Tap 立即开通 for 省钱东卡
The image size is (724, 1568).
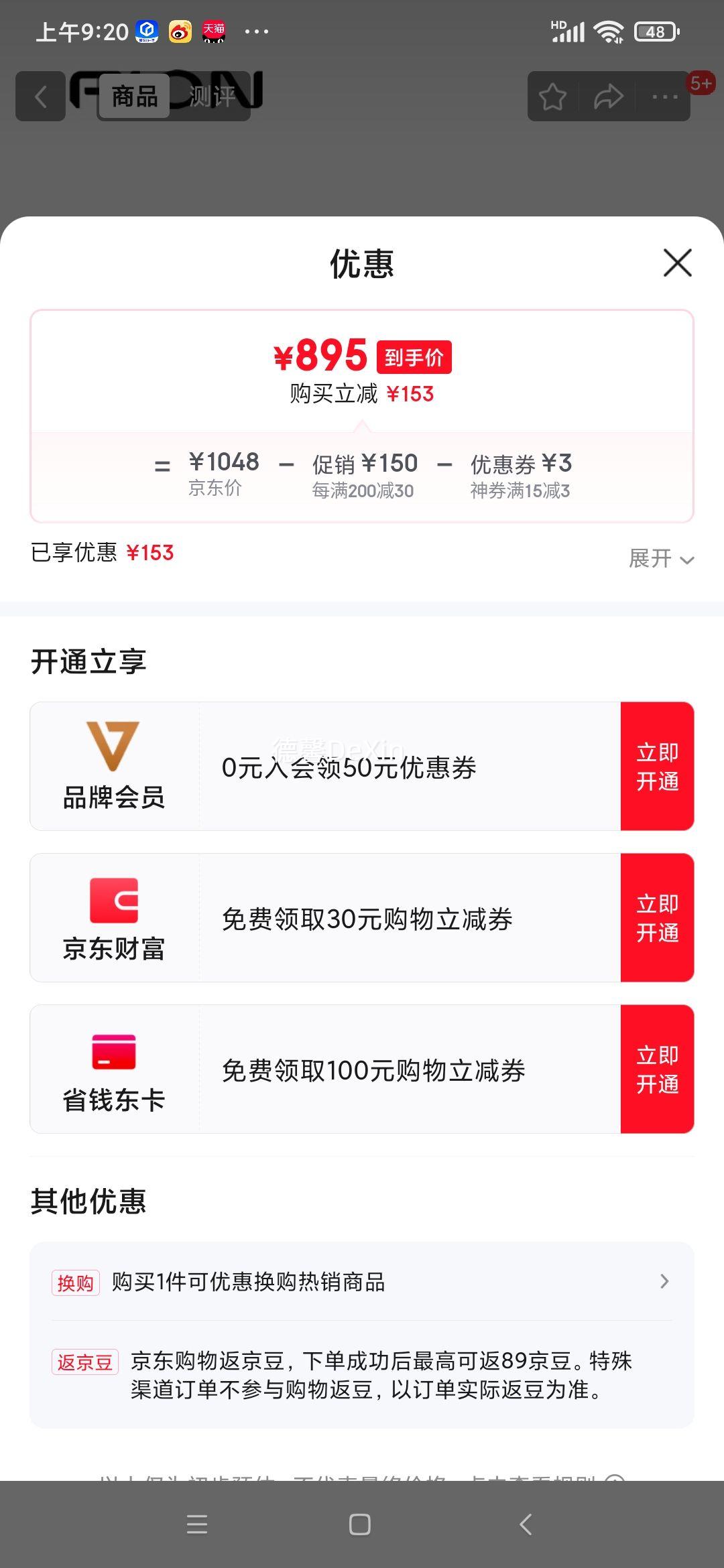click(657, 1069)
